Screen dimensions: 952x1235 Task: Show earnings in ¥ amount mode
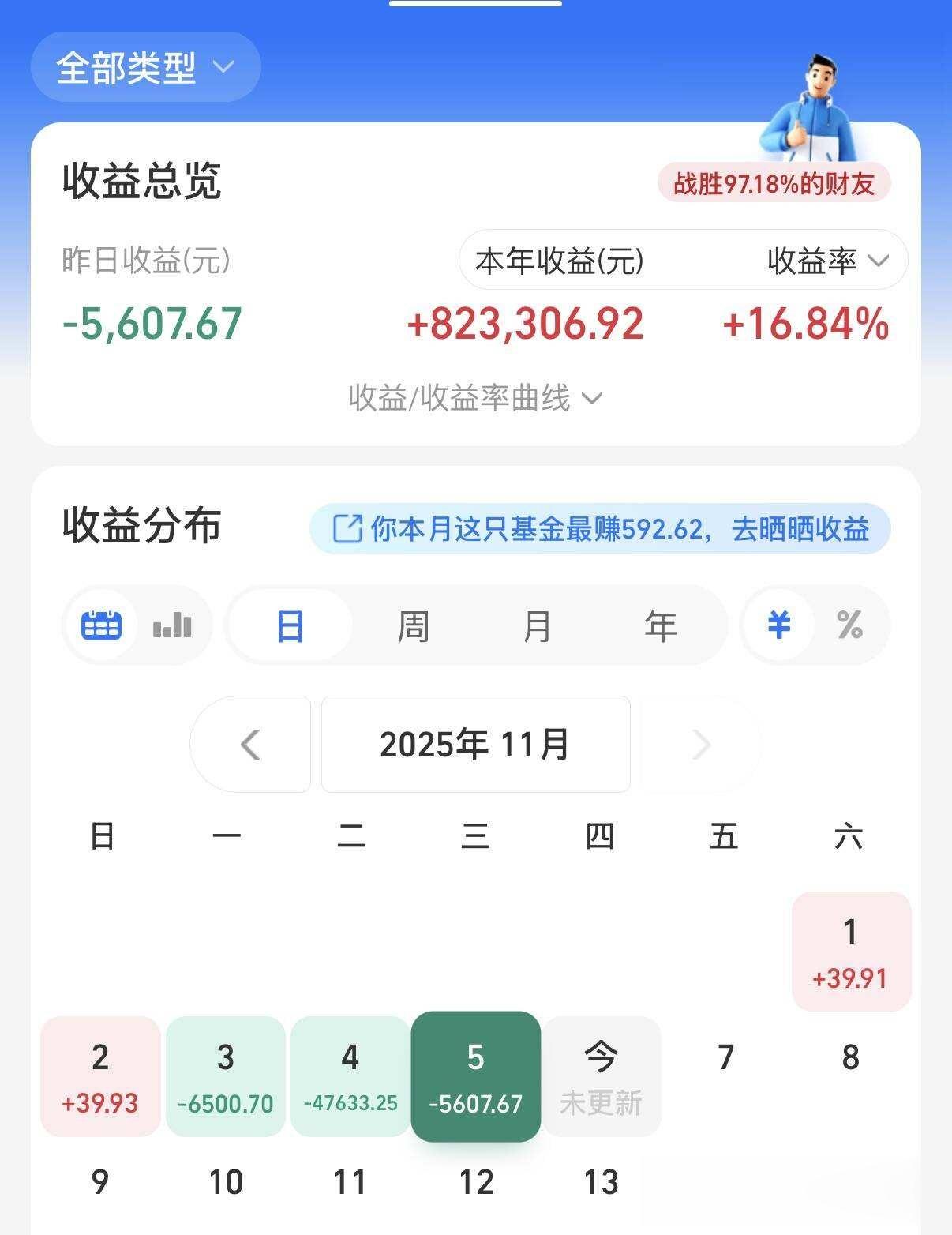pyautogui.click(x=779, y=625)
